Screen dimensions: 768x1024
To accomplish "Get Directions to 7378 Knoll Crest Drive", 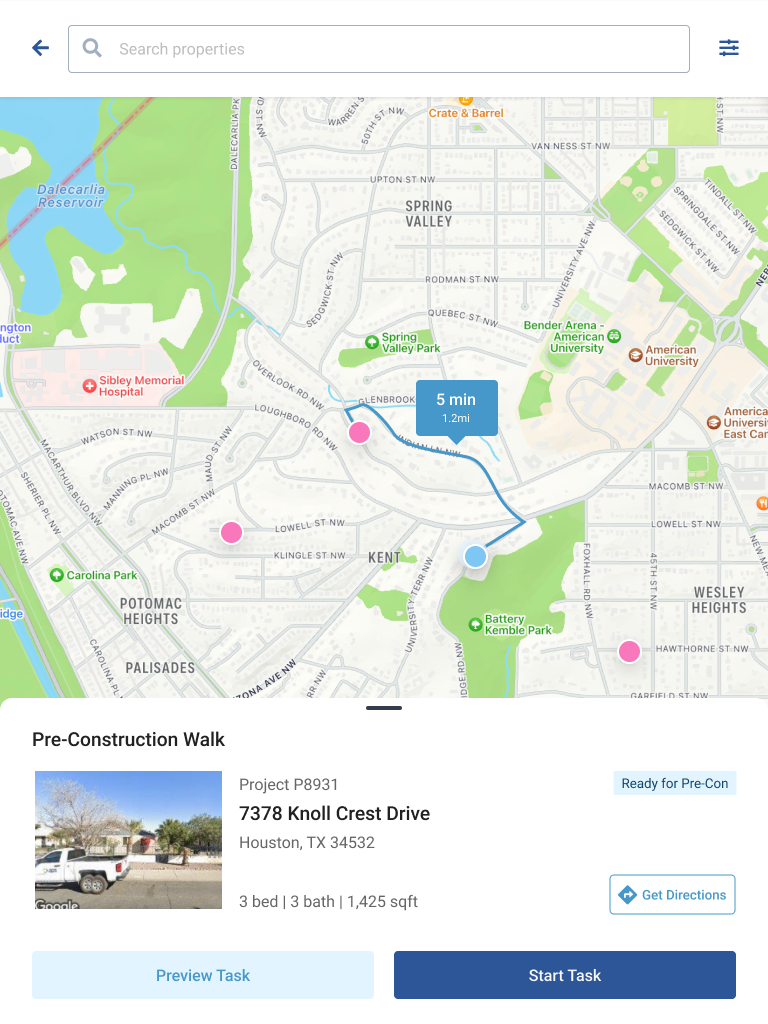I will (672, 895).
